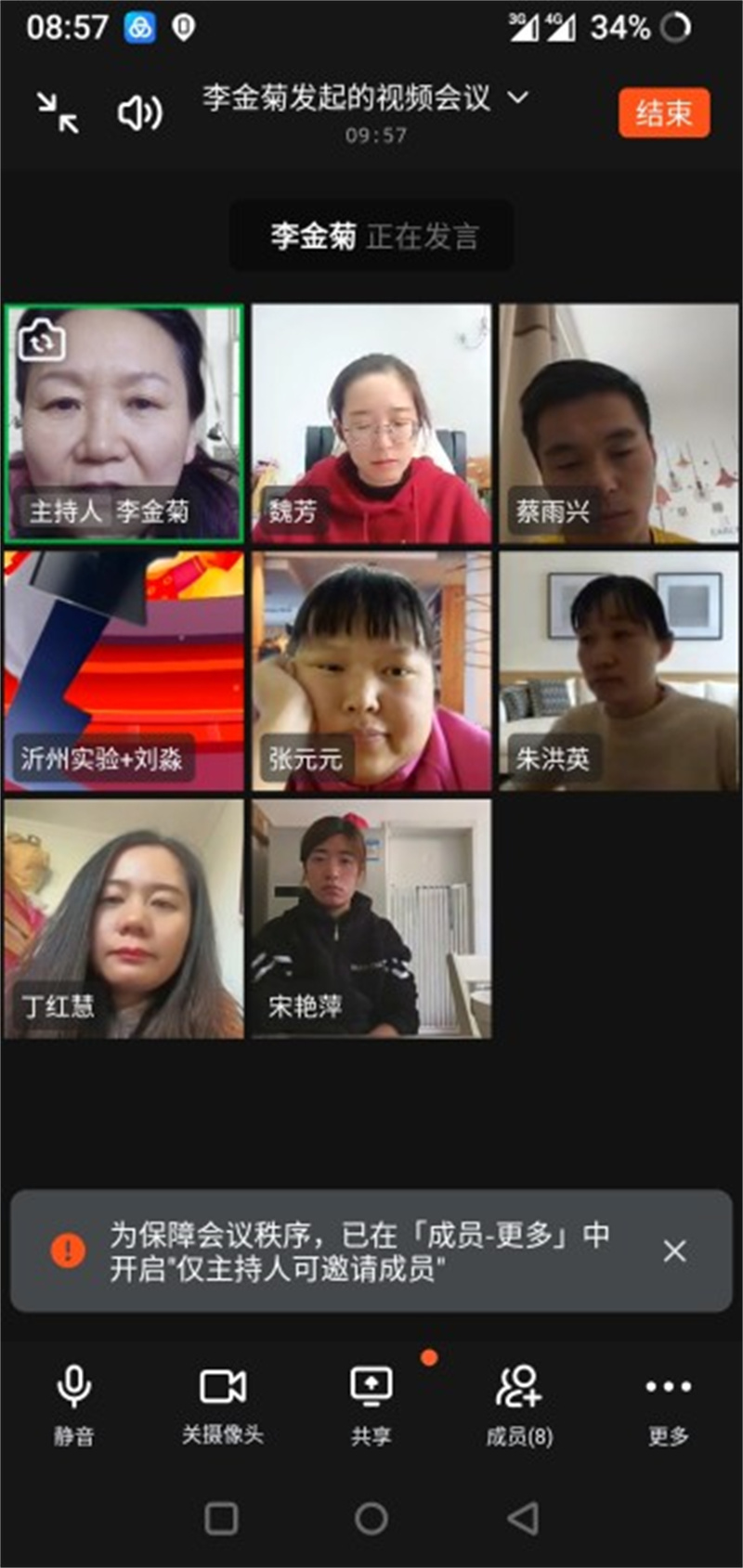Open the 沂州实验+刘淼 video tile
Screen dimensions: 743x1568
(x=124, y=671)
